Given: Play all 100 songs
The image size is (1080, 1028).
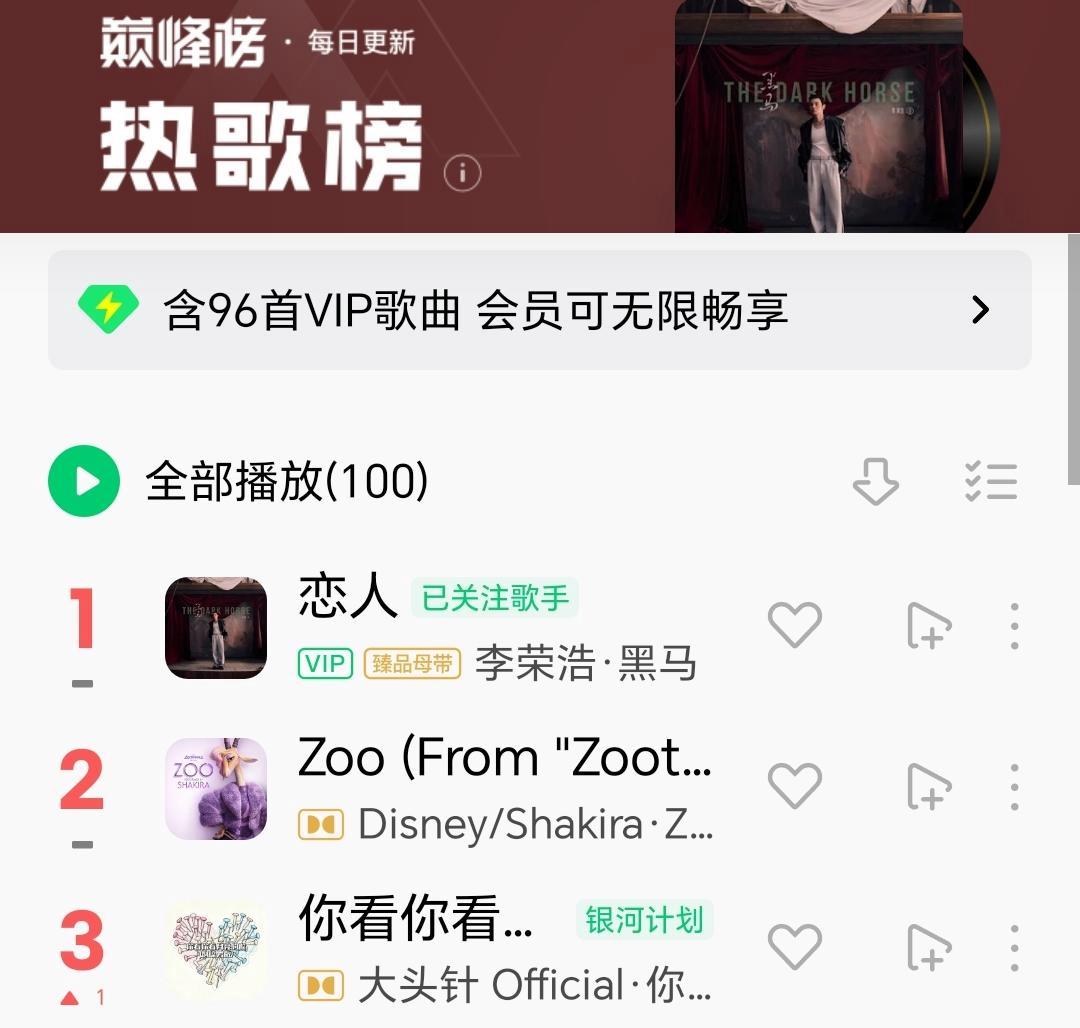Looking at the screenshot, I should click(84, 481).
